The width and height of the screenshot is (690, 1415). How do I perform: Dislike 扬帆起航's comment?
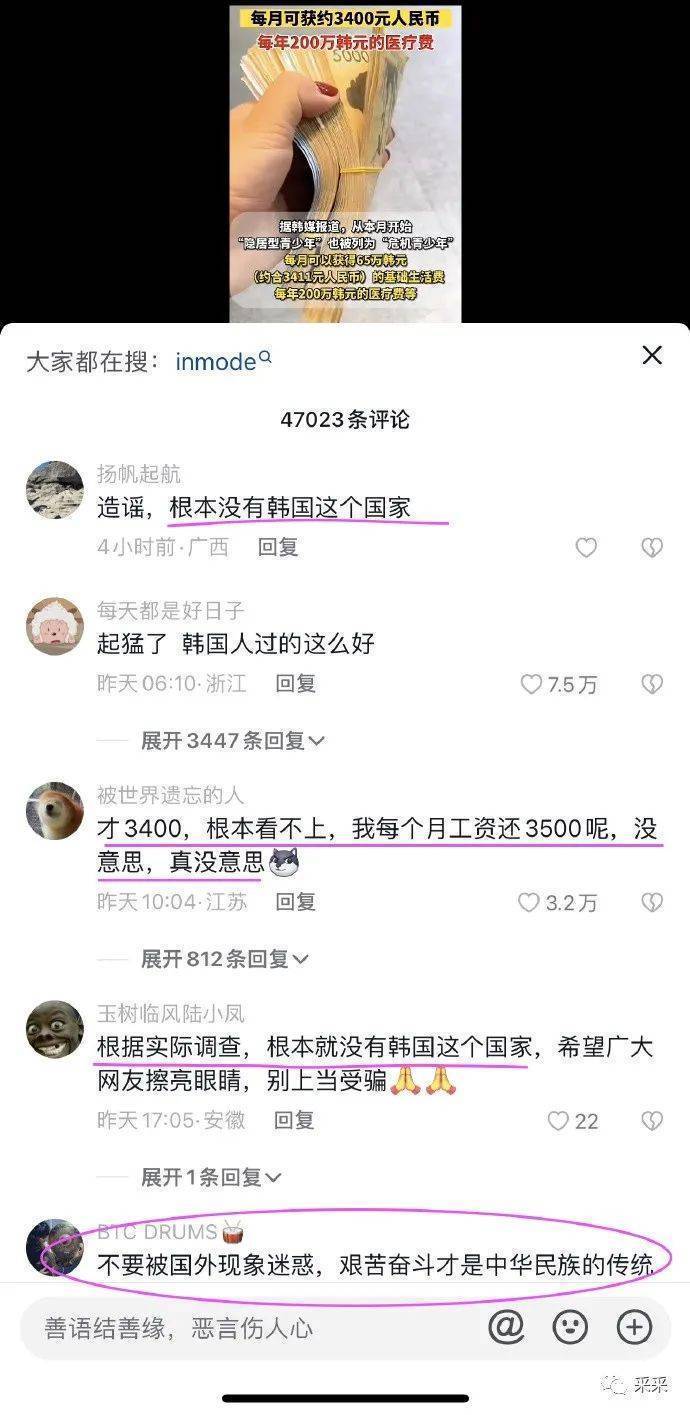652,547
